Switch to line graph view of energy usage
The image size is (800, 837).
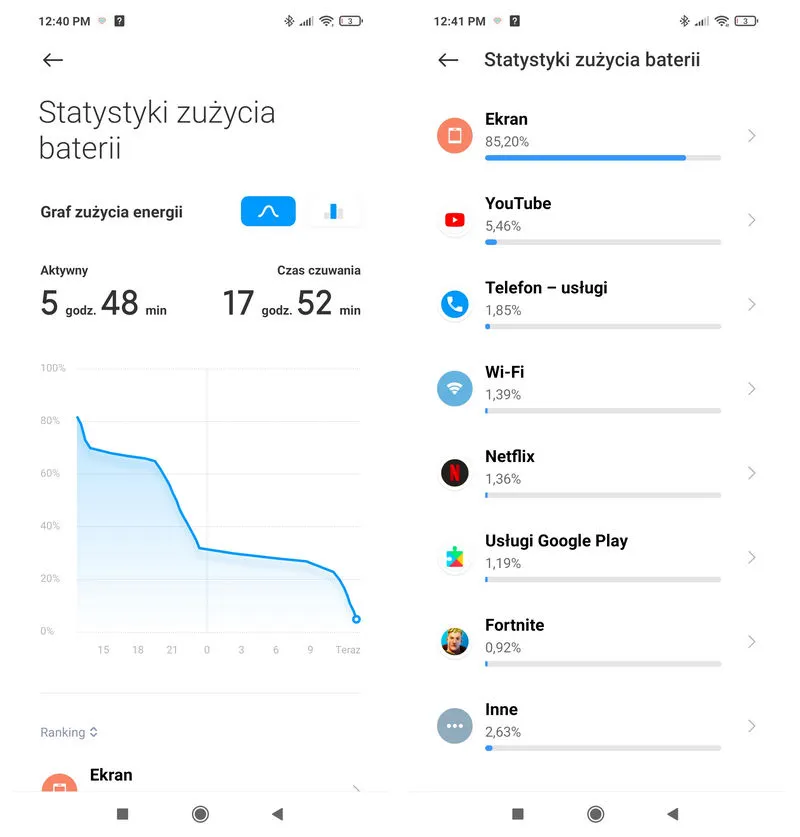[x=268, y=211]
